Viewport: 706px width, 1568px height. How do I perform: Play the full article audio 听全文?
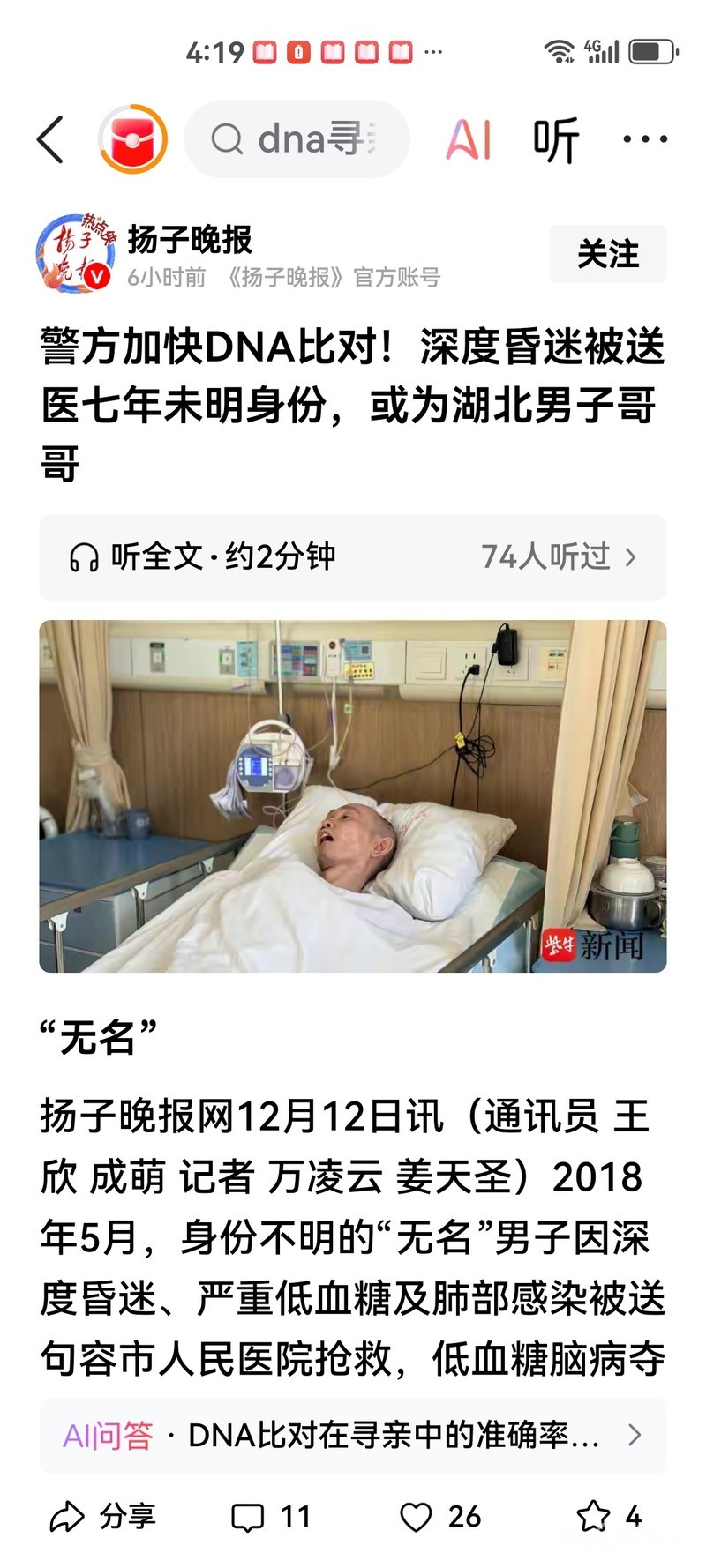click(x=203, y=556)
